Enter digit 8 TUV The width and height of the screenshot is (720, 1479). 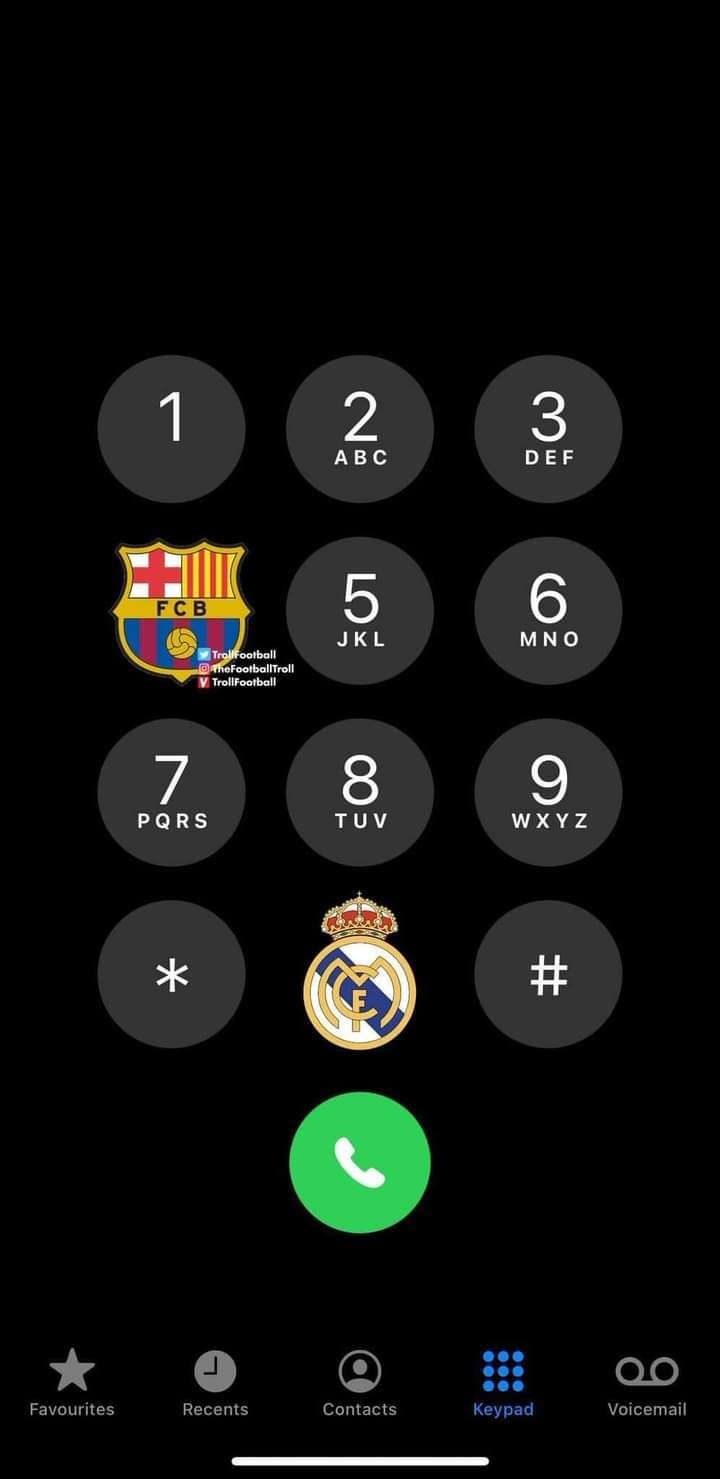coord(360,792)
